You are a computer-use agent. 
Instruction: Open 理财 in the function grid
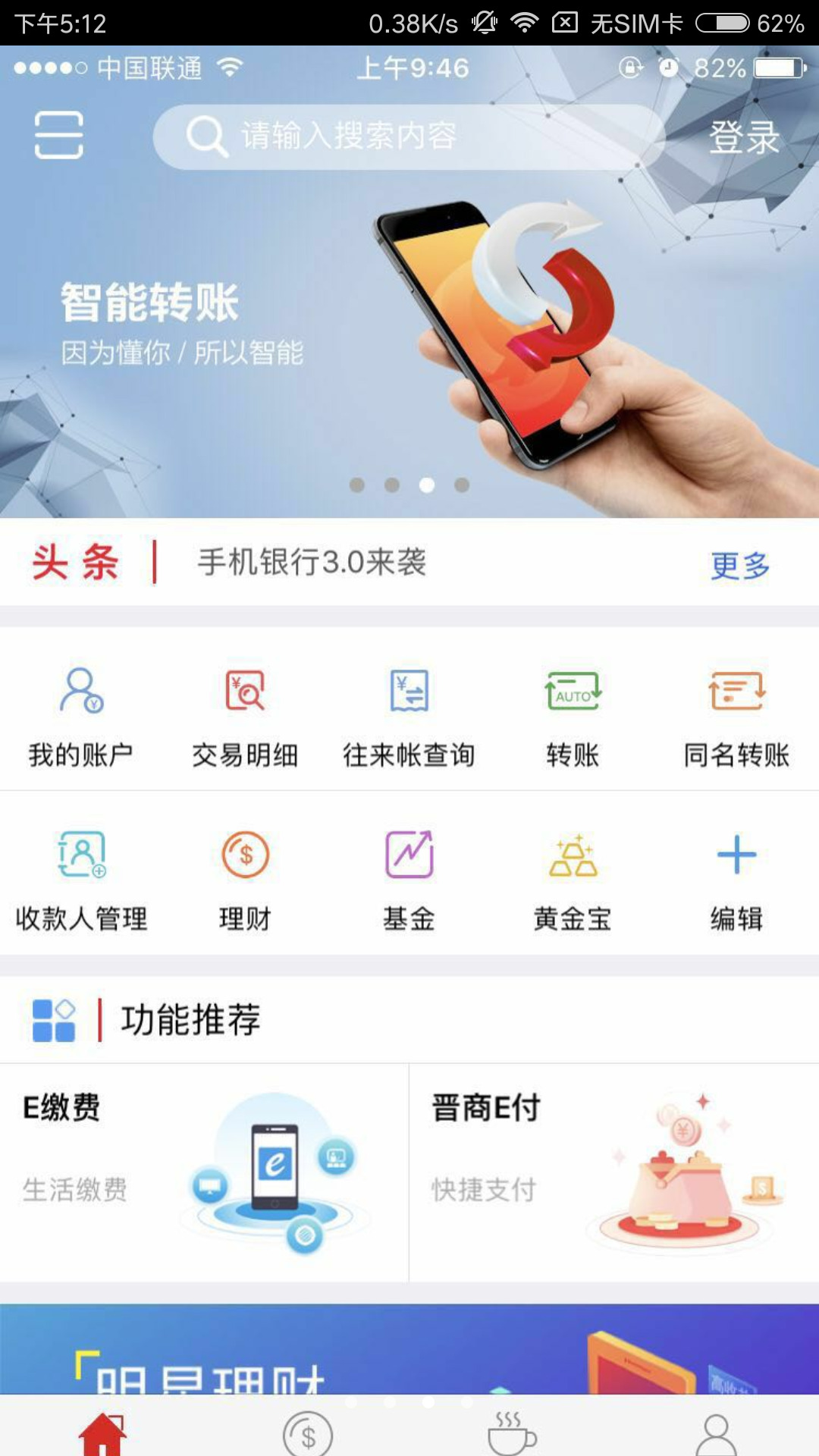[x=245, y=880]
